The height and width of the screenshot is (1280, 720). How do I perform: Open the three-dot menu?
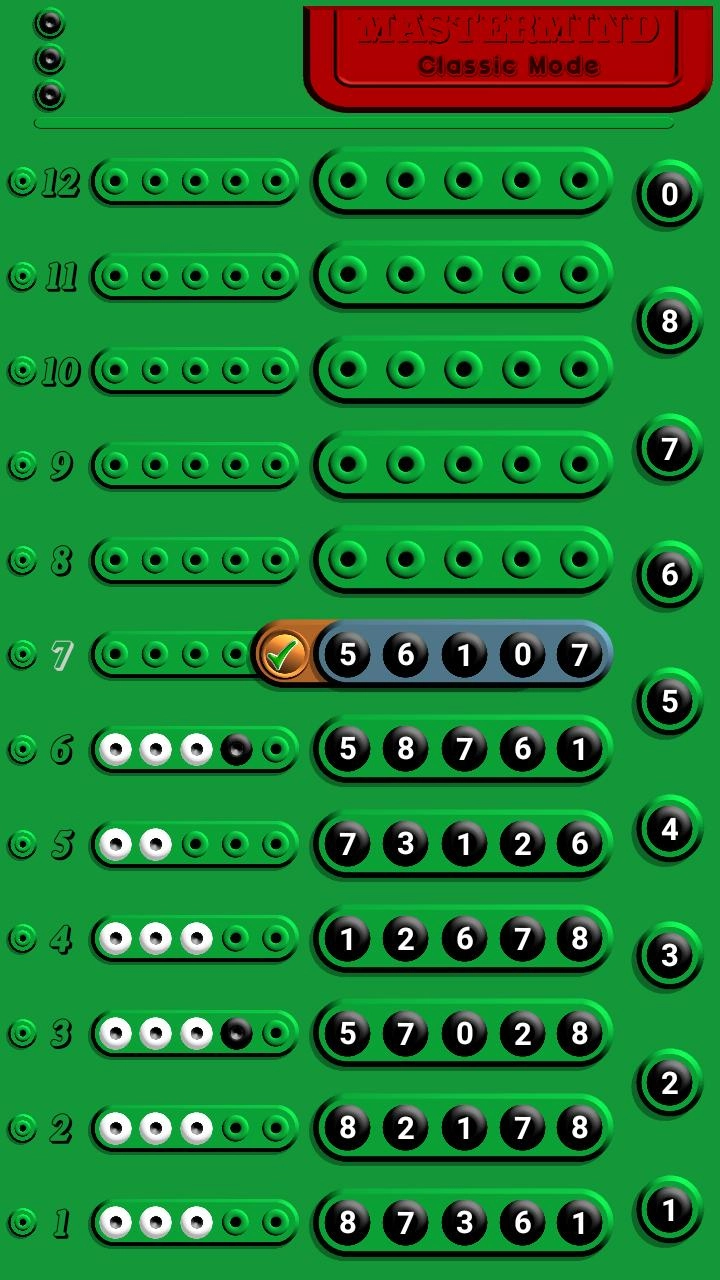(x=49, y=59)
